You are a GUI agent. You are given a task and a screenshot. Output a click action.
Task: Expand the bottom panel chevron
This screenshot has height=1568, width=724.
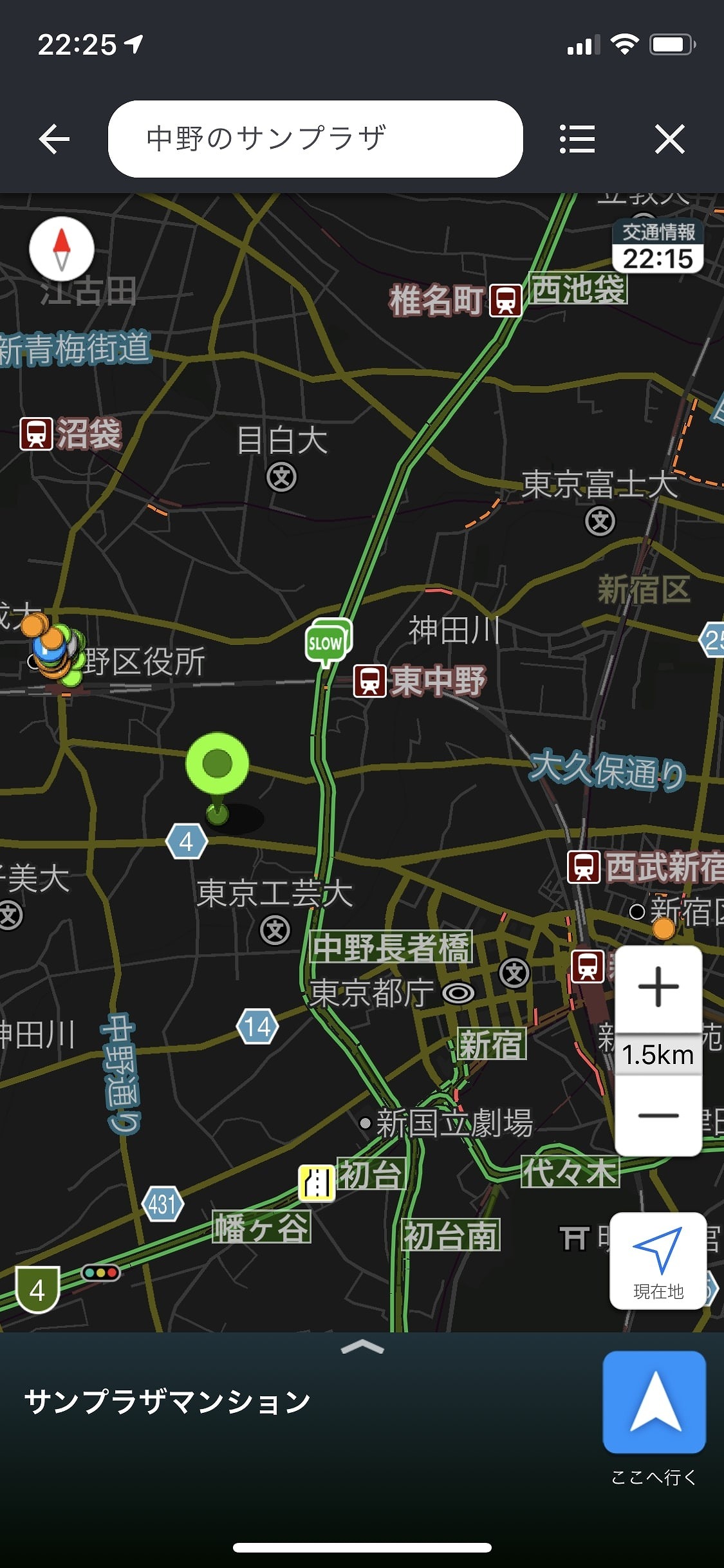(362, 1347)
